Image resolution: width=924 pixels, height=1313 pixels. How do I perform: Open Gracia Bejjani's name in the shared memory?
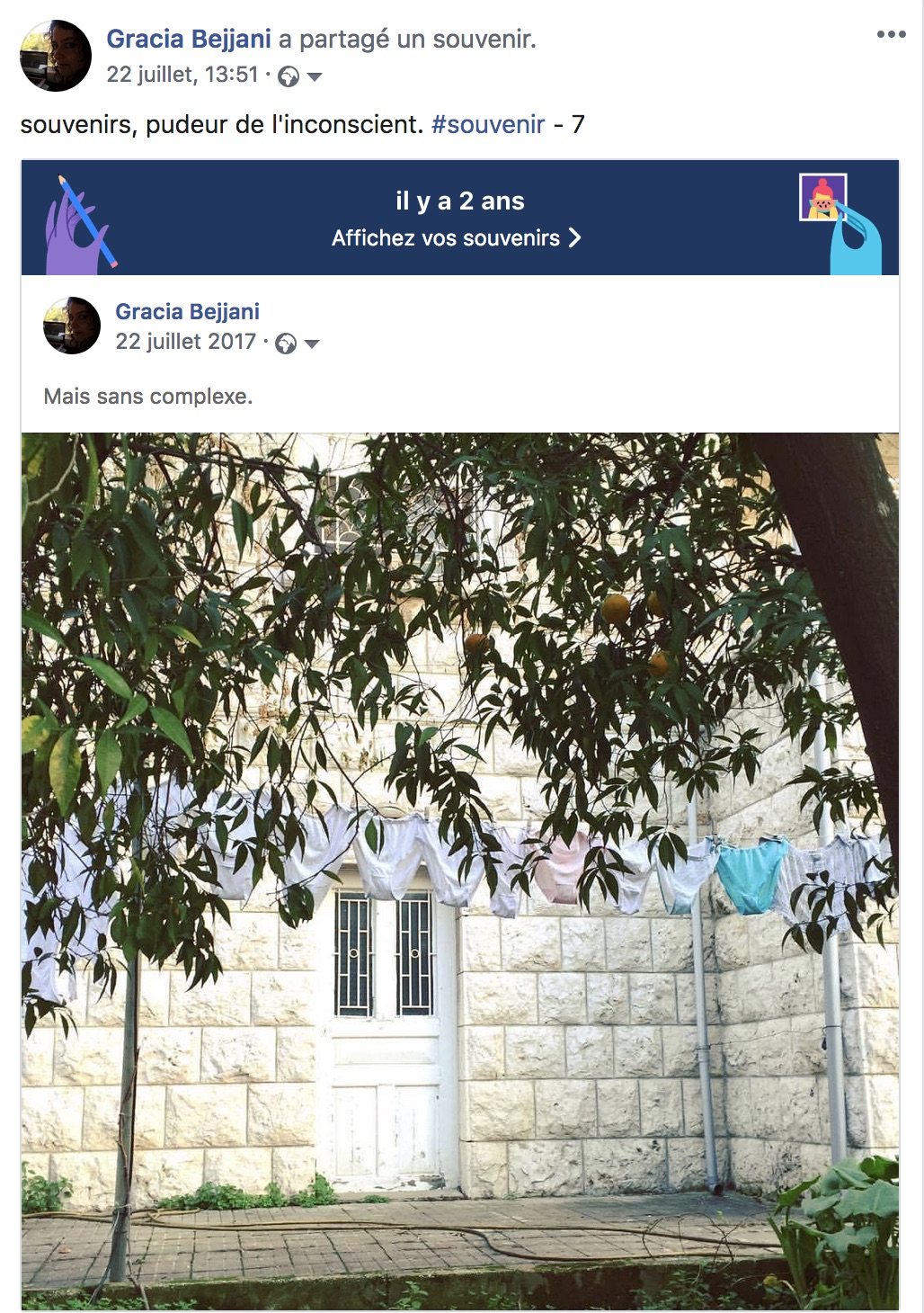point(187,311)
